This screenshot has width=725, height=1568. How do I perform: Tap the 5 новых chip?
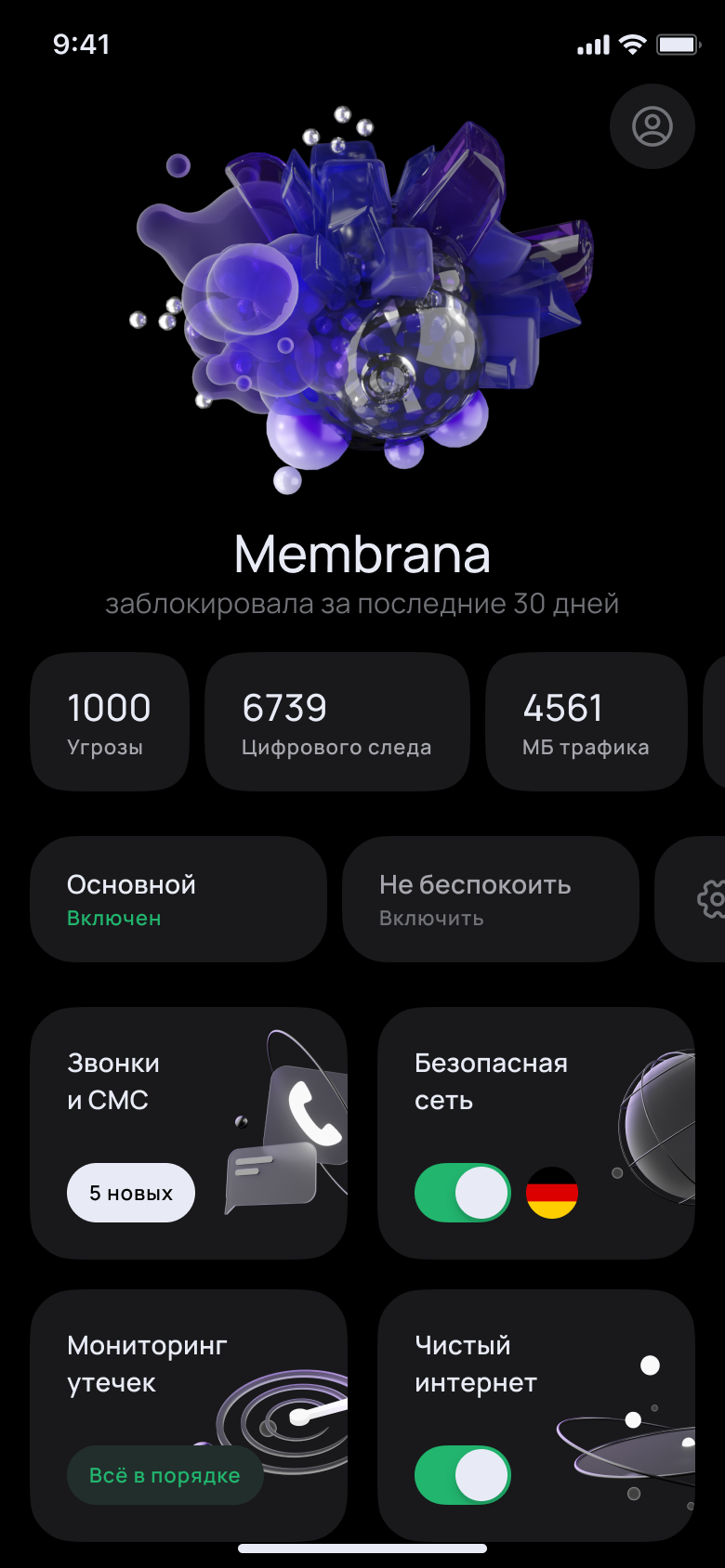point(131,1193)
